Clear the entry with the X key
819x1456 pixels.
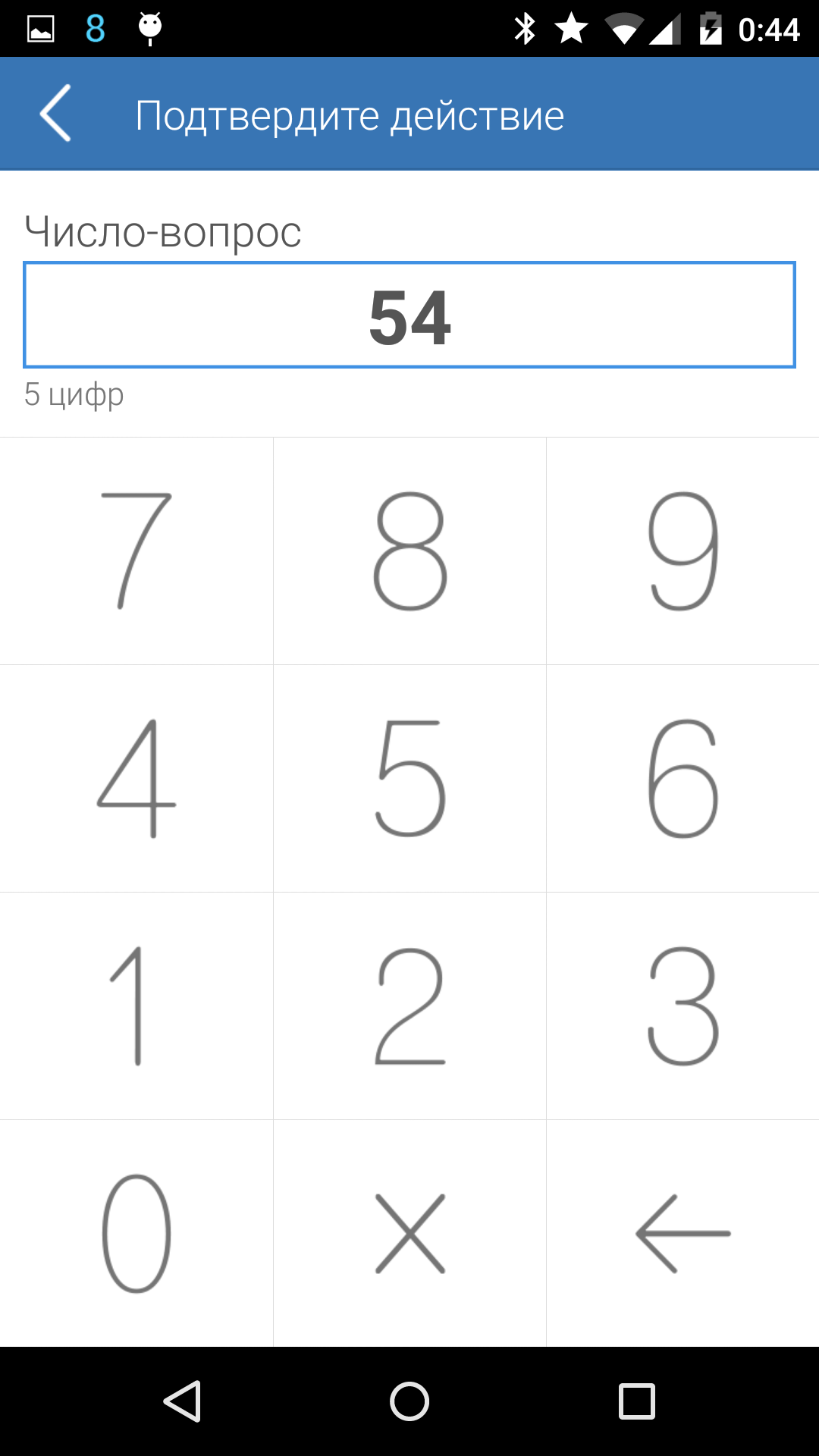click(409, 1233)
